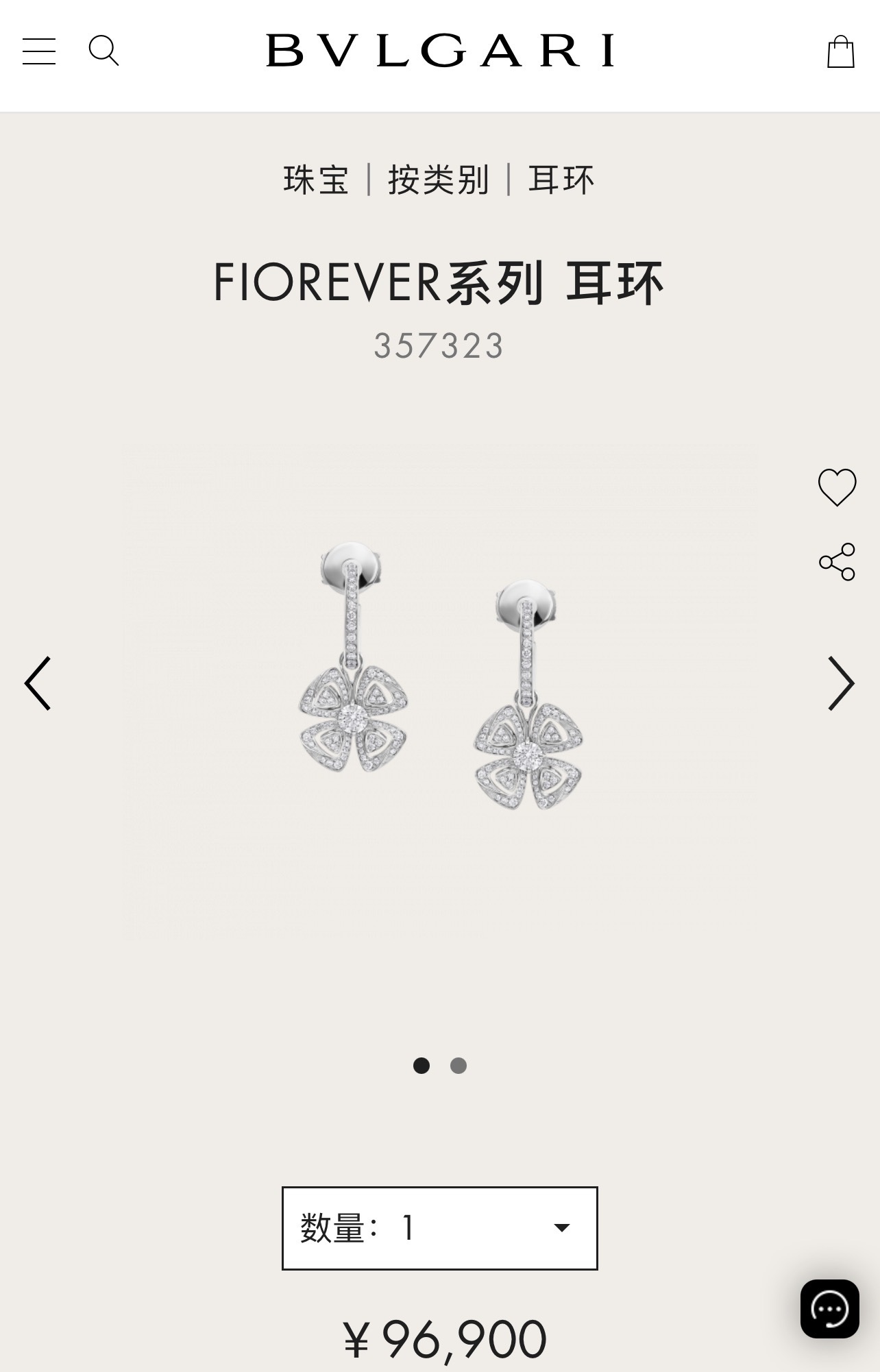Image resolution: width=880 pixels, height=1372 pixels.
Task: Show next product image arrow
Action: 840,683
